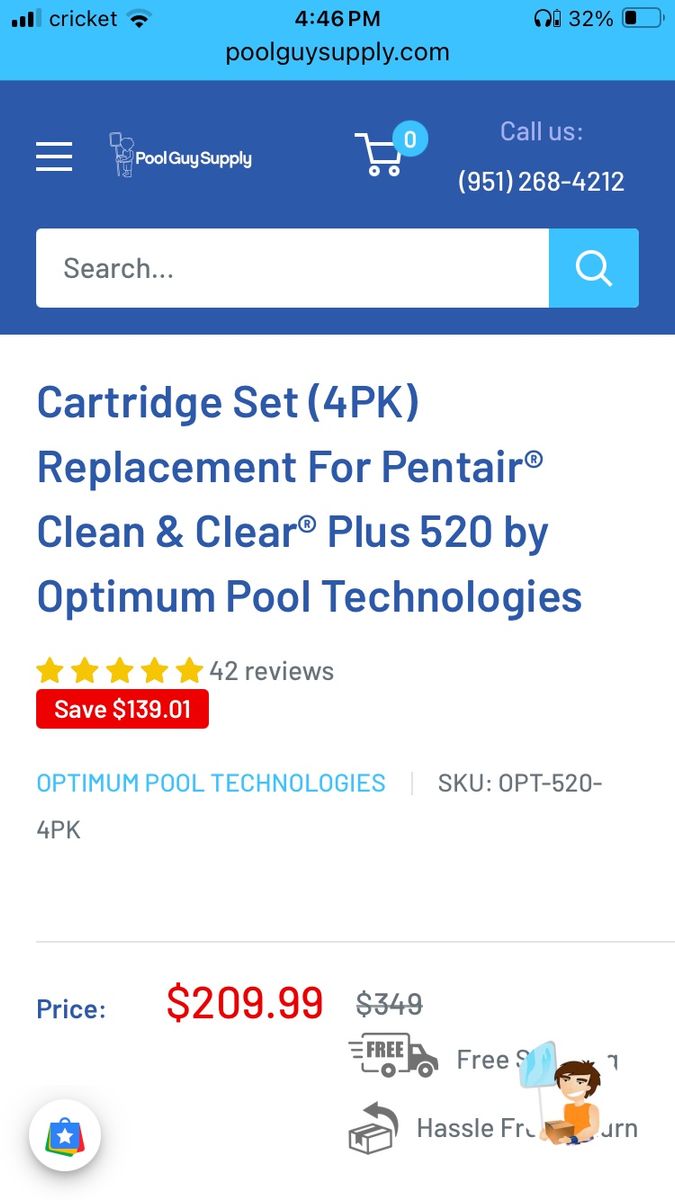
Task: Call the (951) 268-4212 phone number
Action: (x=541, y=182)
